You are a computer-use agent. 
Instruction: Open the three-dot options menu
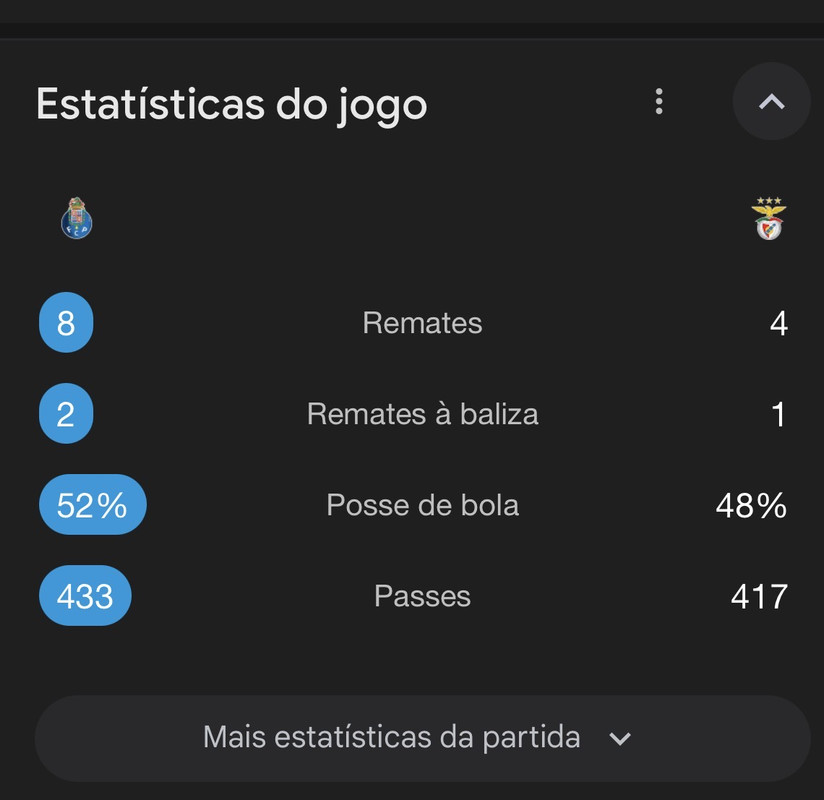[658, 101]
